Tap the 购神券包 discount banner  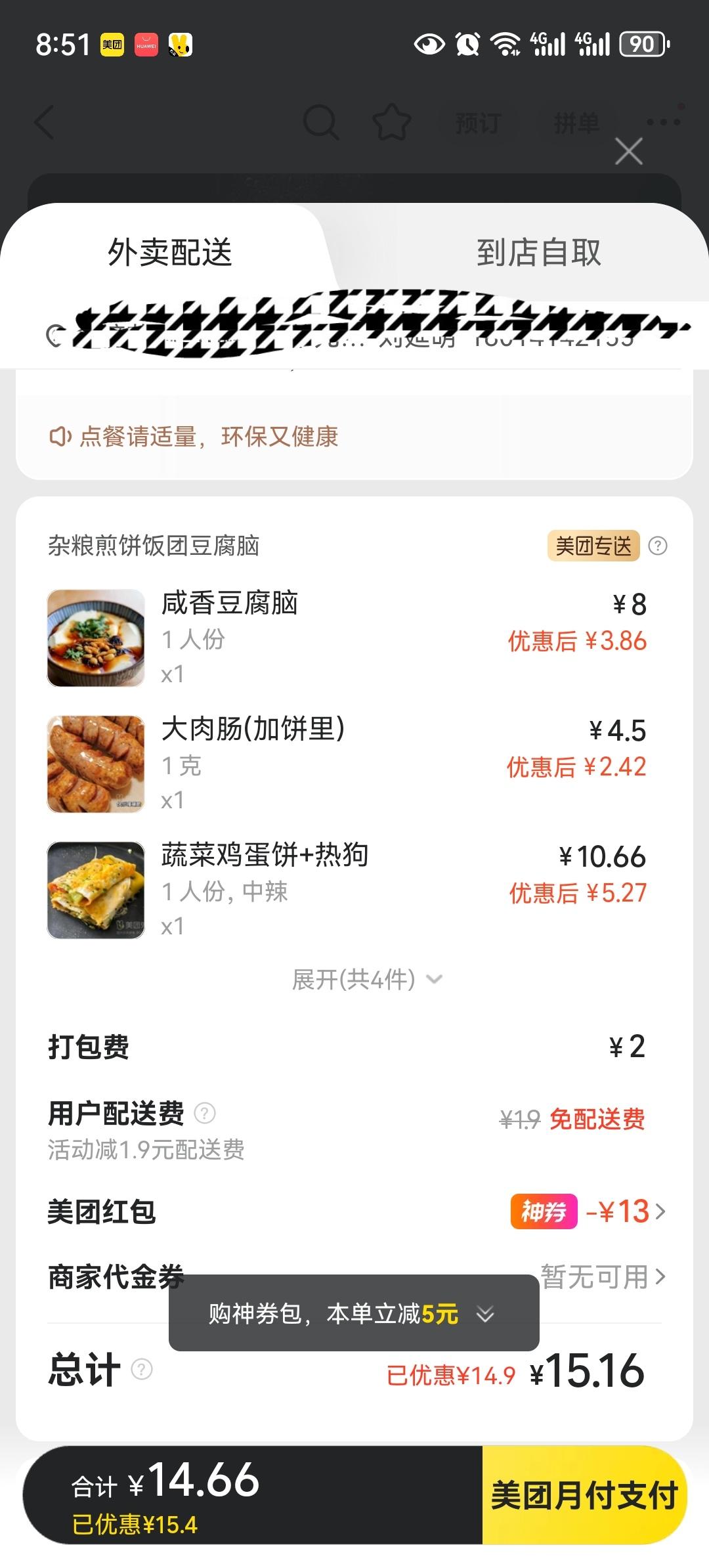[x=353, y=1313]
